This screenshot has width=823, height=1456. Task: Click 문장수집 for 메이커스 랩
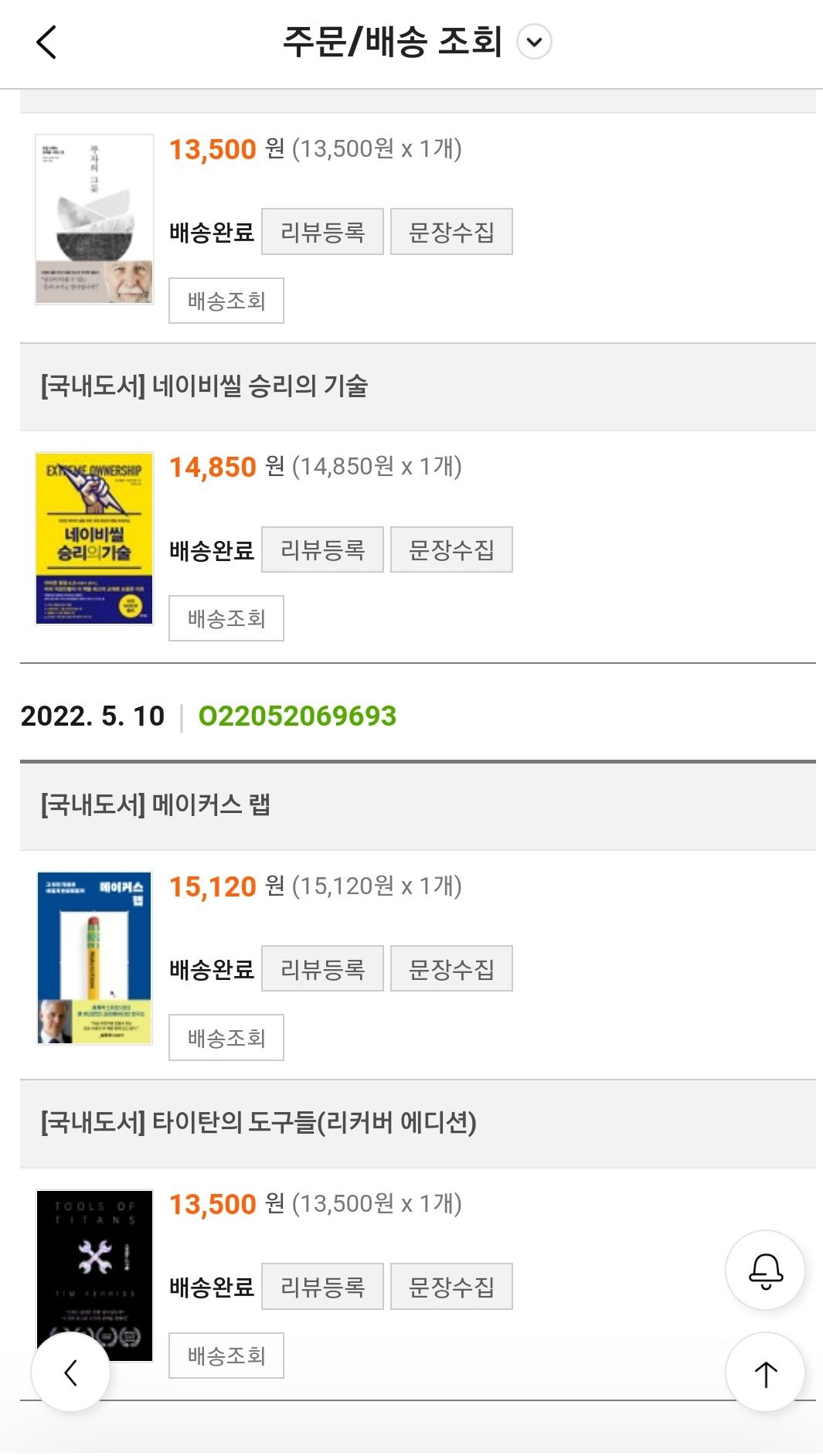(x=451, y=968)
